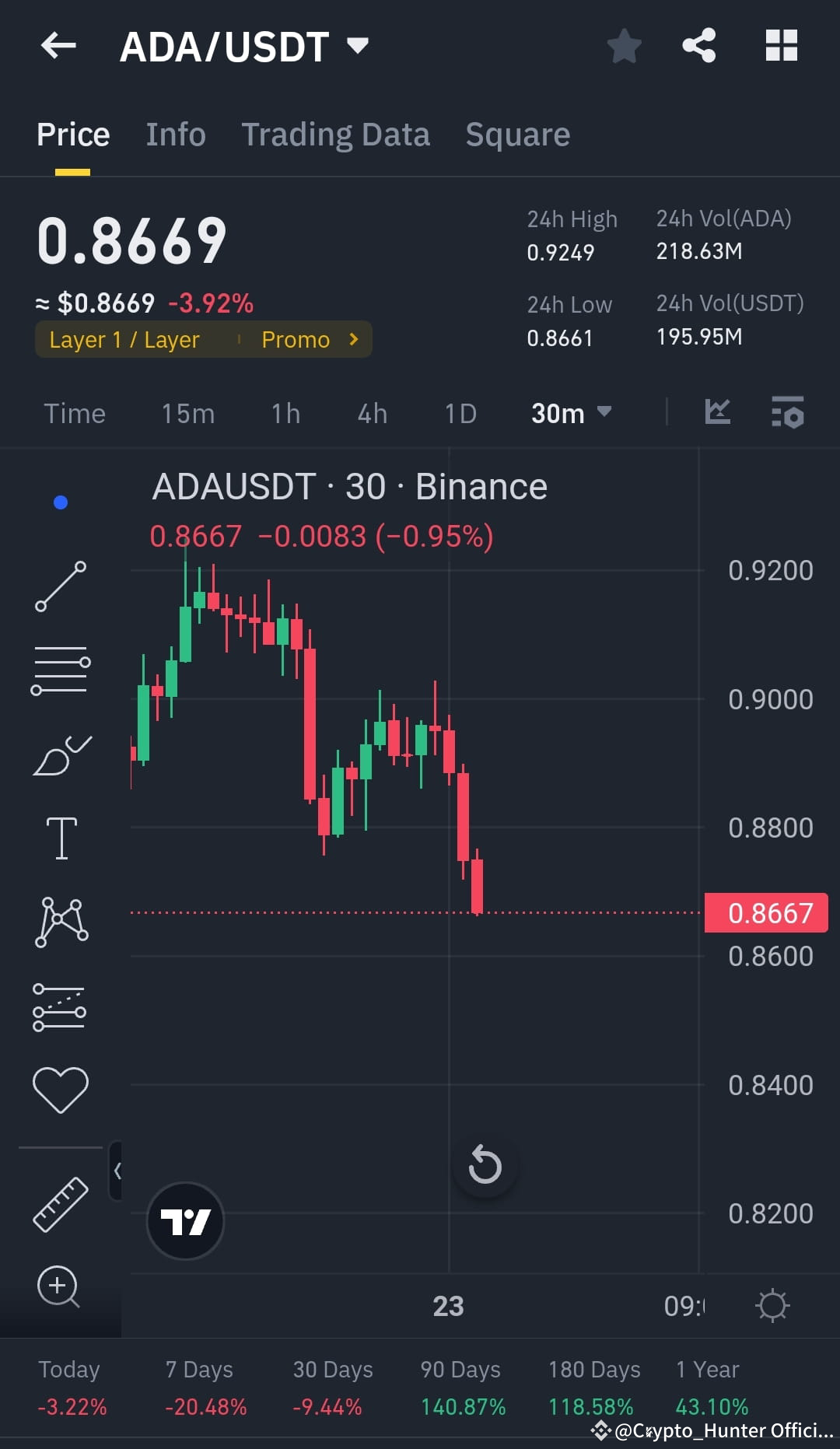Open the indicators panel icon

pyautogui.click(x=788, y=413)
